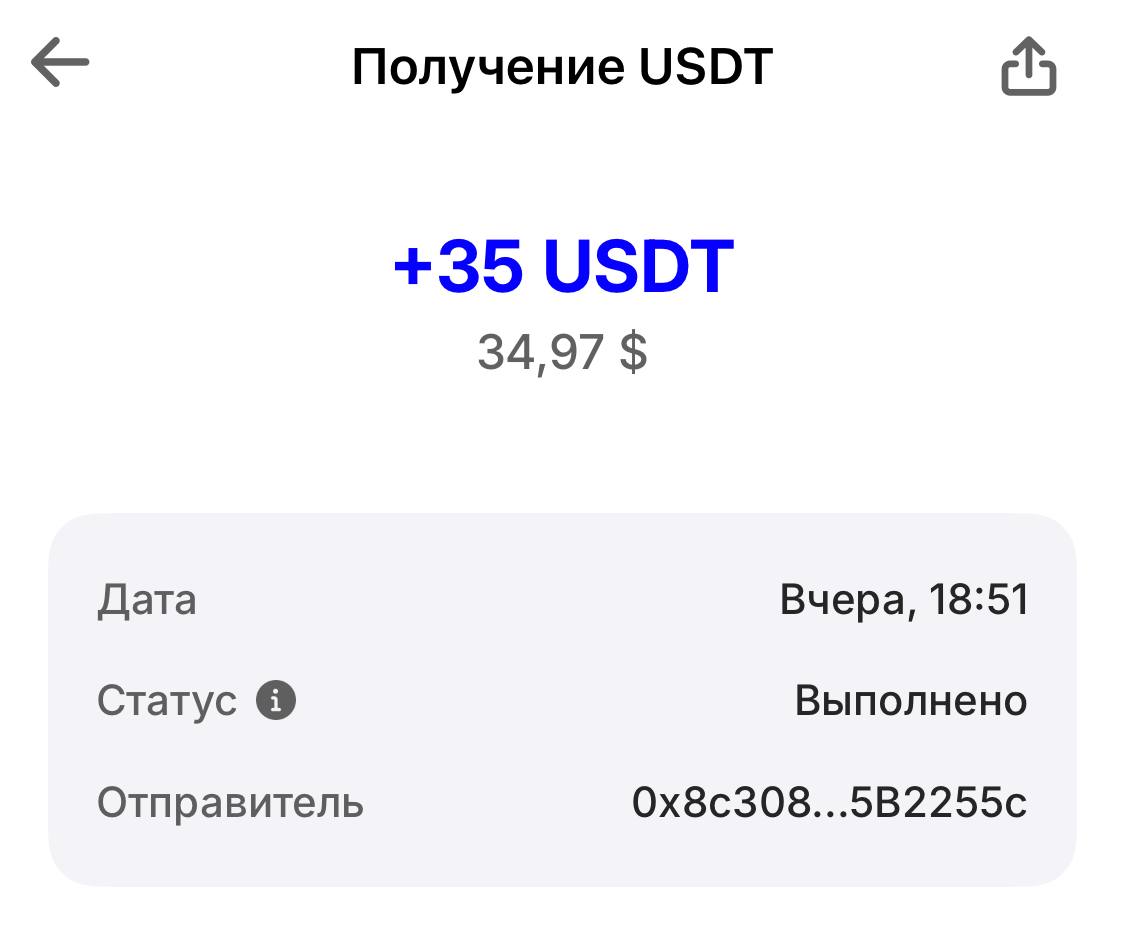Open the info icon next to Статус
This screenshot has width=1125, height=926.
(x=276, y=701)
